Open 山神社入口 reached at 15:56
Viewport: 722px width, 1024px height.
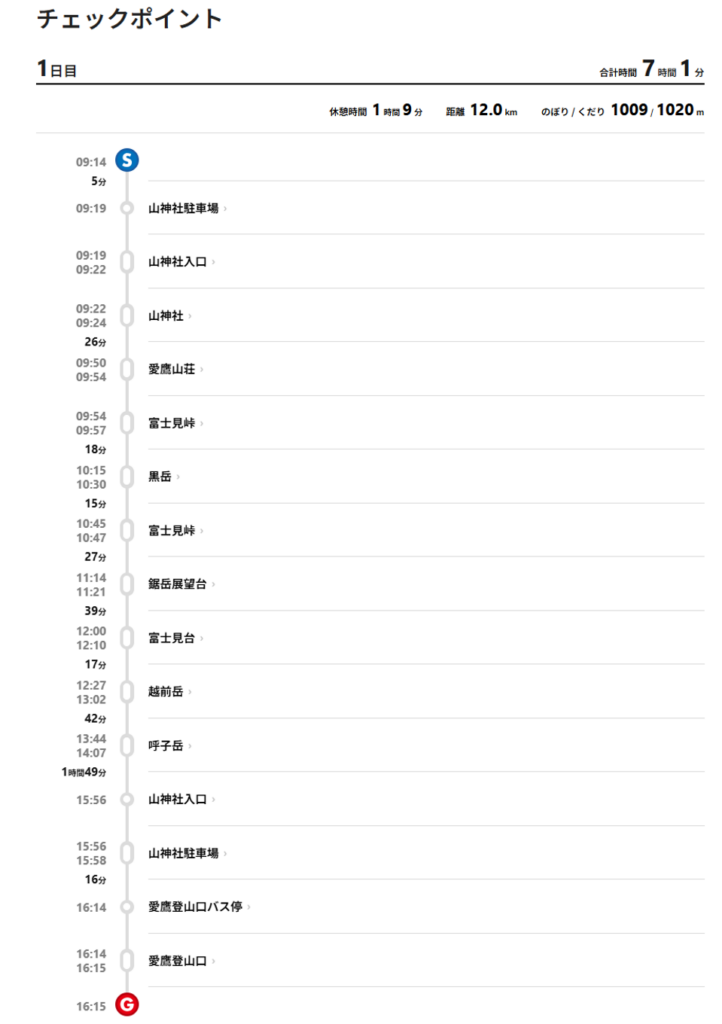(181, 799)
